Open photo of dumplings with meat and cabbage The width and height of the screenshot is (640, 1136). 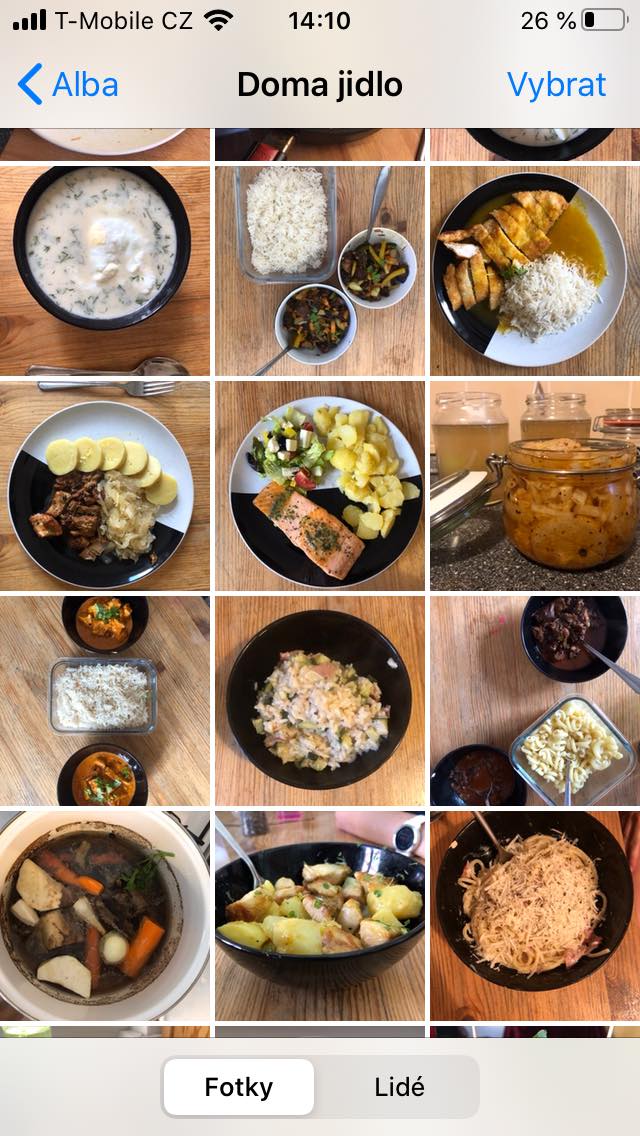tap(104, 485)
